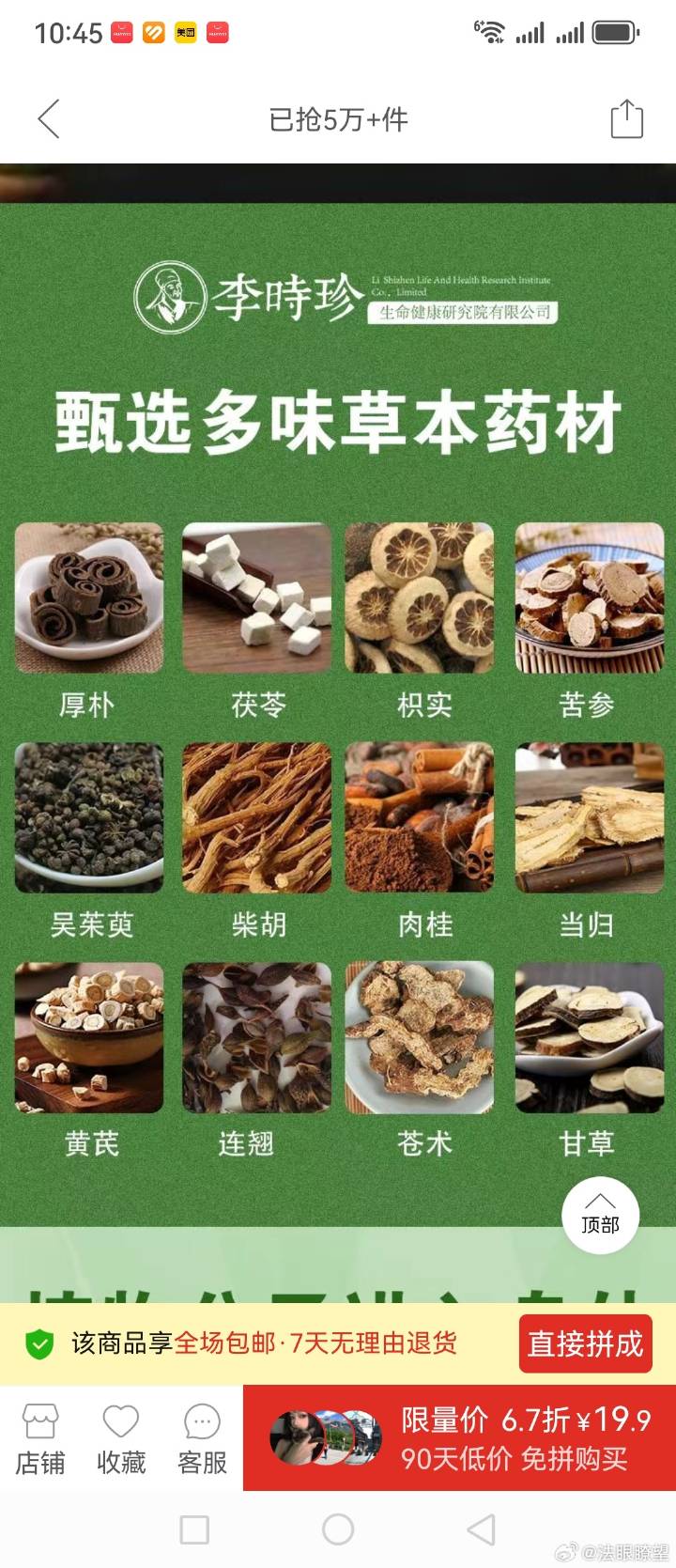Open the 店铺 store page
The height and width of the screenshot is (1568, 676).
point(40,1438)
